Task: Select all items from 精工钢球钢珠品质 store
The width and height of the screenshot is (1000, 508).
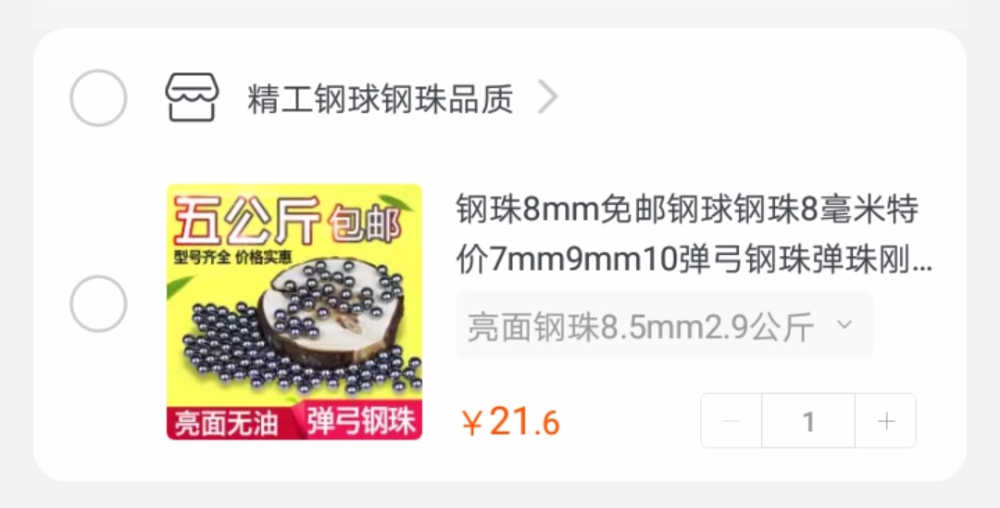Action: pyautogui.click(x=98, y=98)
